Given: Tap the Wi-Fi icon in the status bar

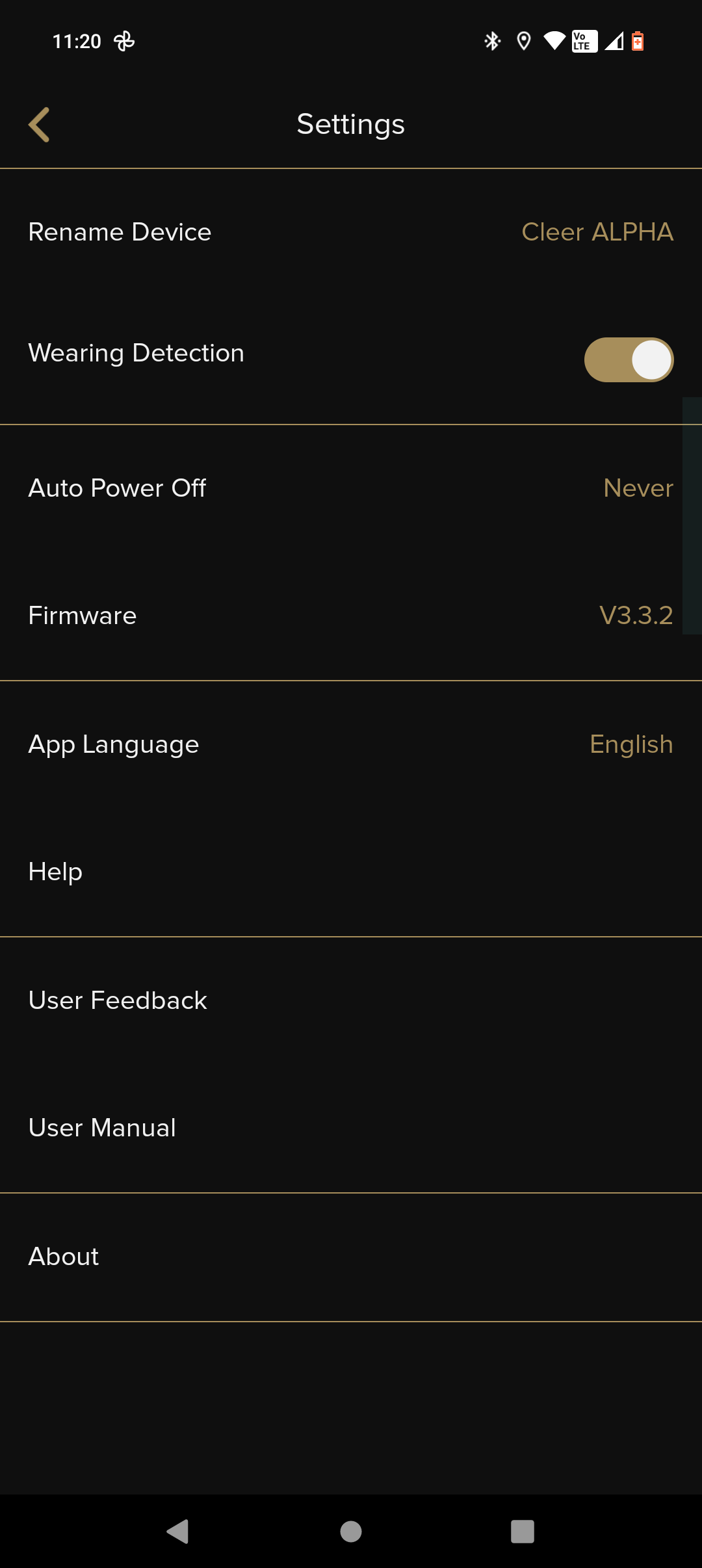Looking at the screenshot, I should [554, 40].
